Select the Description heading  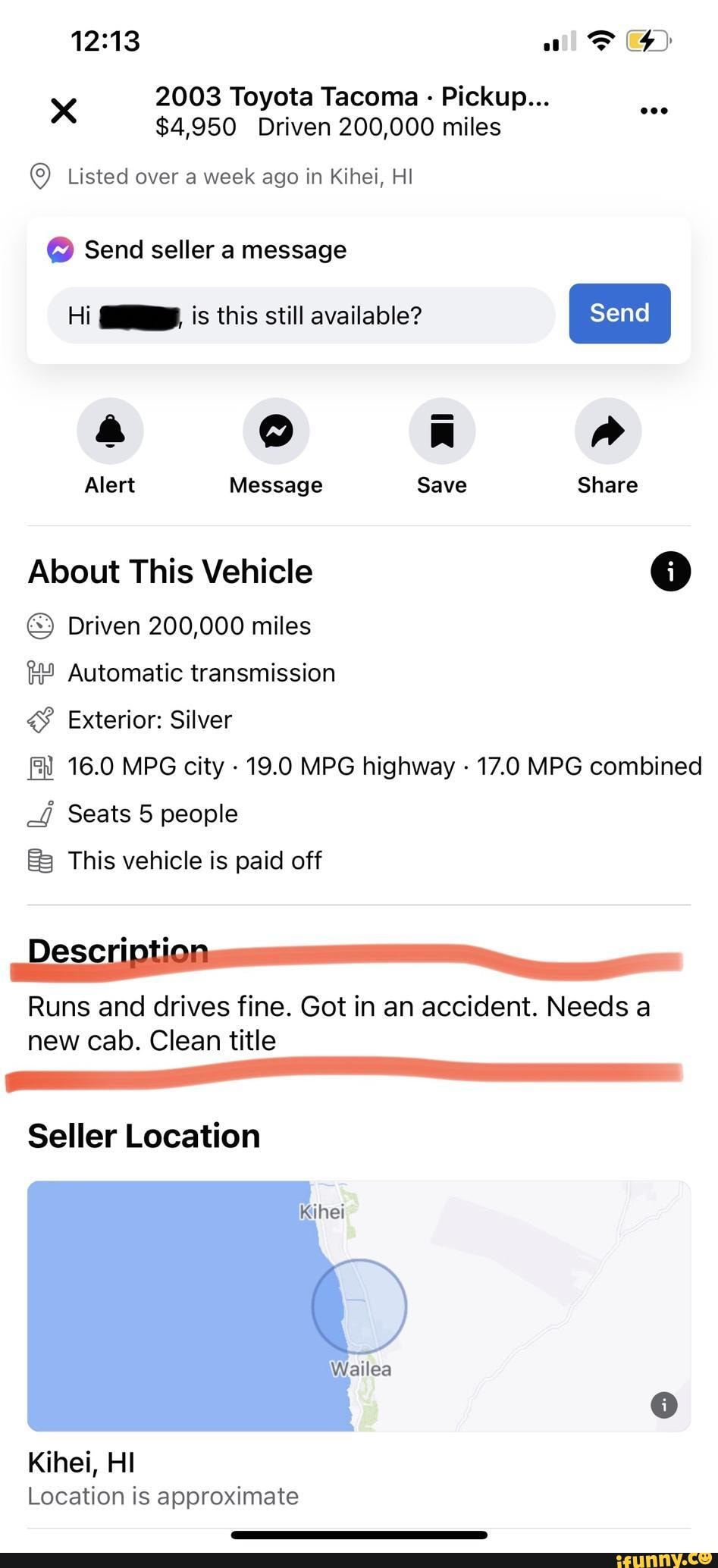117,949
